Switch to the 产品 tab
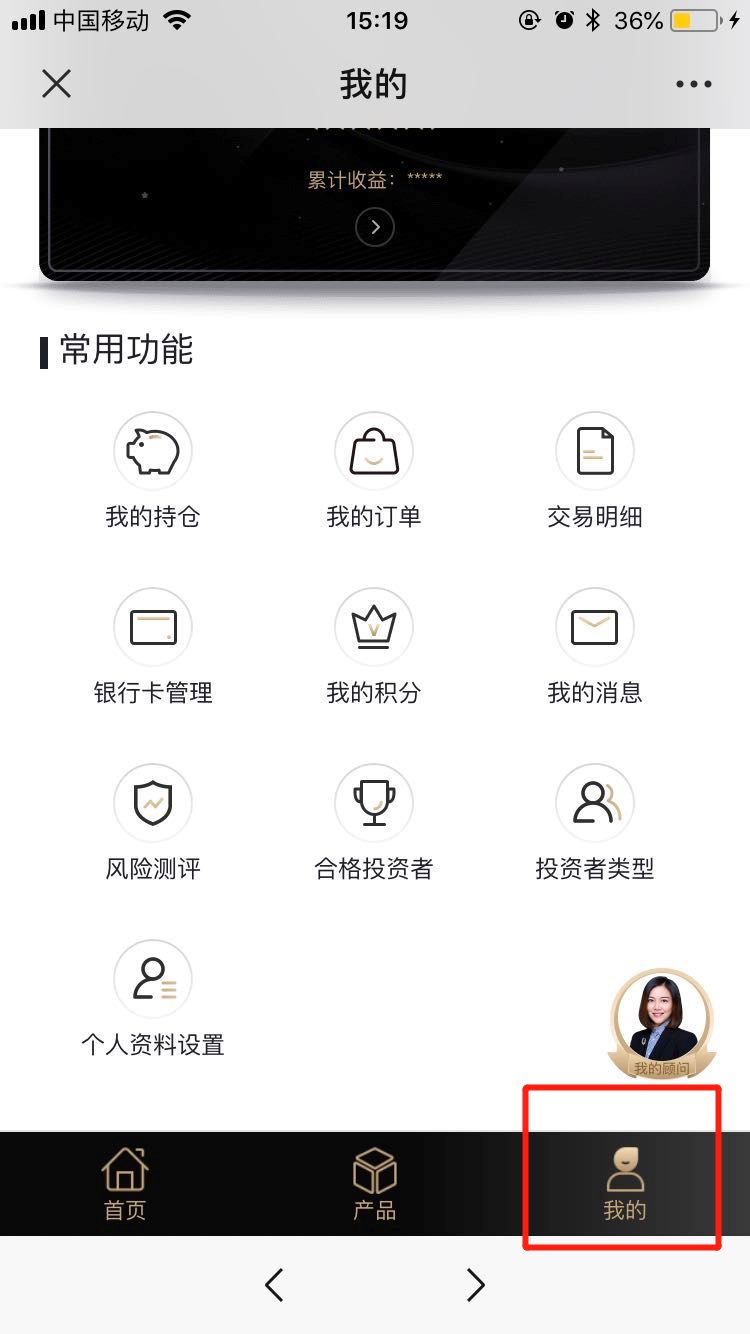750x1334 pixels. 375,1184
